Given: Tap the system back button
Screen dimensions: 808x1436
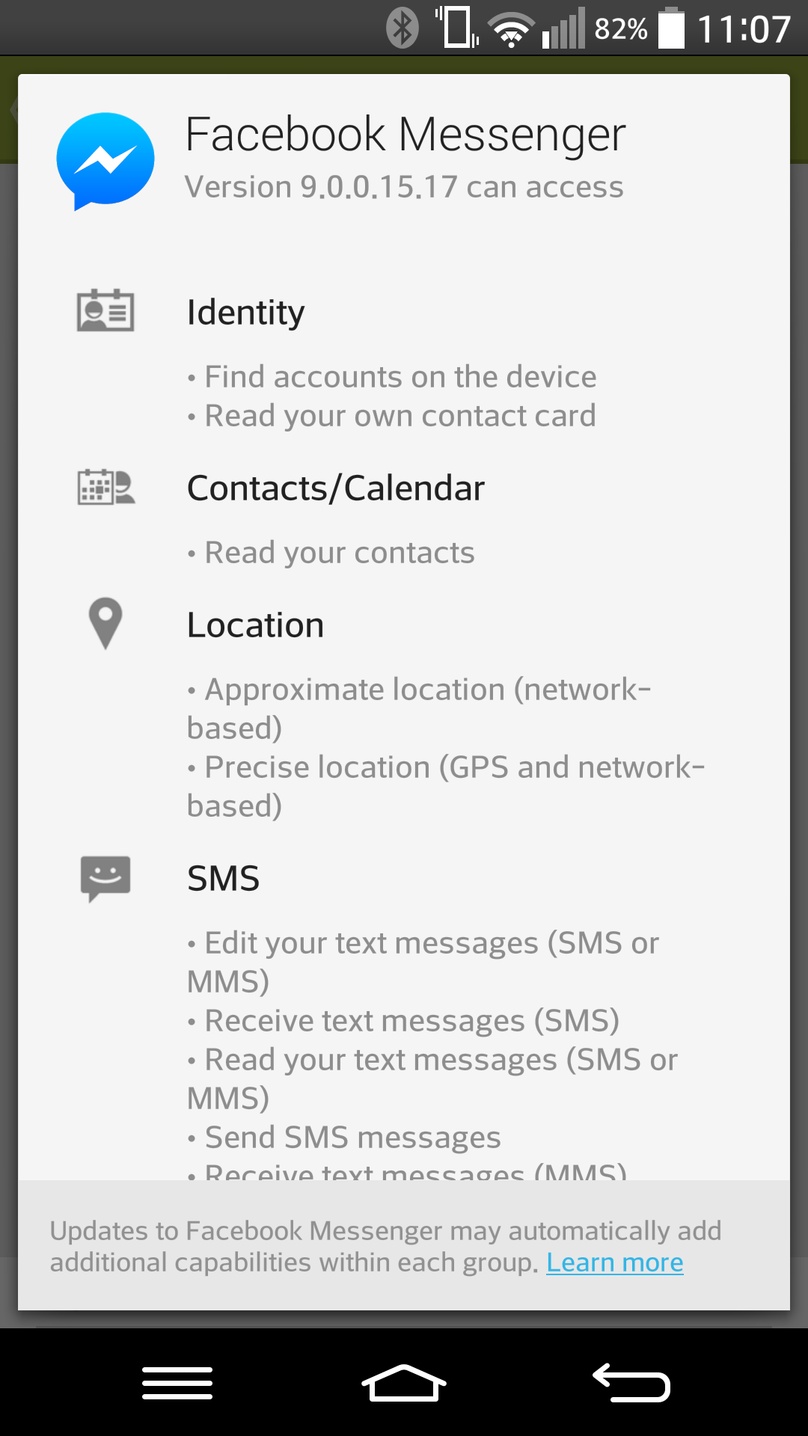Looking at the screenshot, I should pos(631,1383).
